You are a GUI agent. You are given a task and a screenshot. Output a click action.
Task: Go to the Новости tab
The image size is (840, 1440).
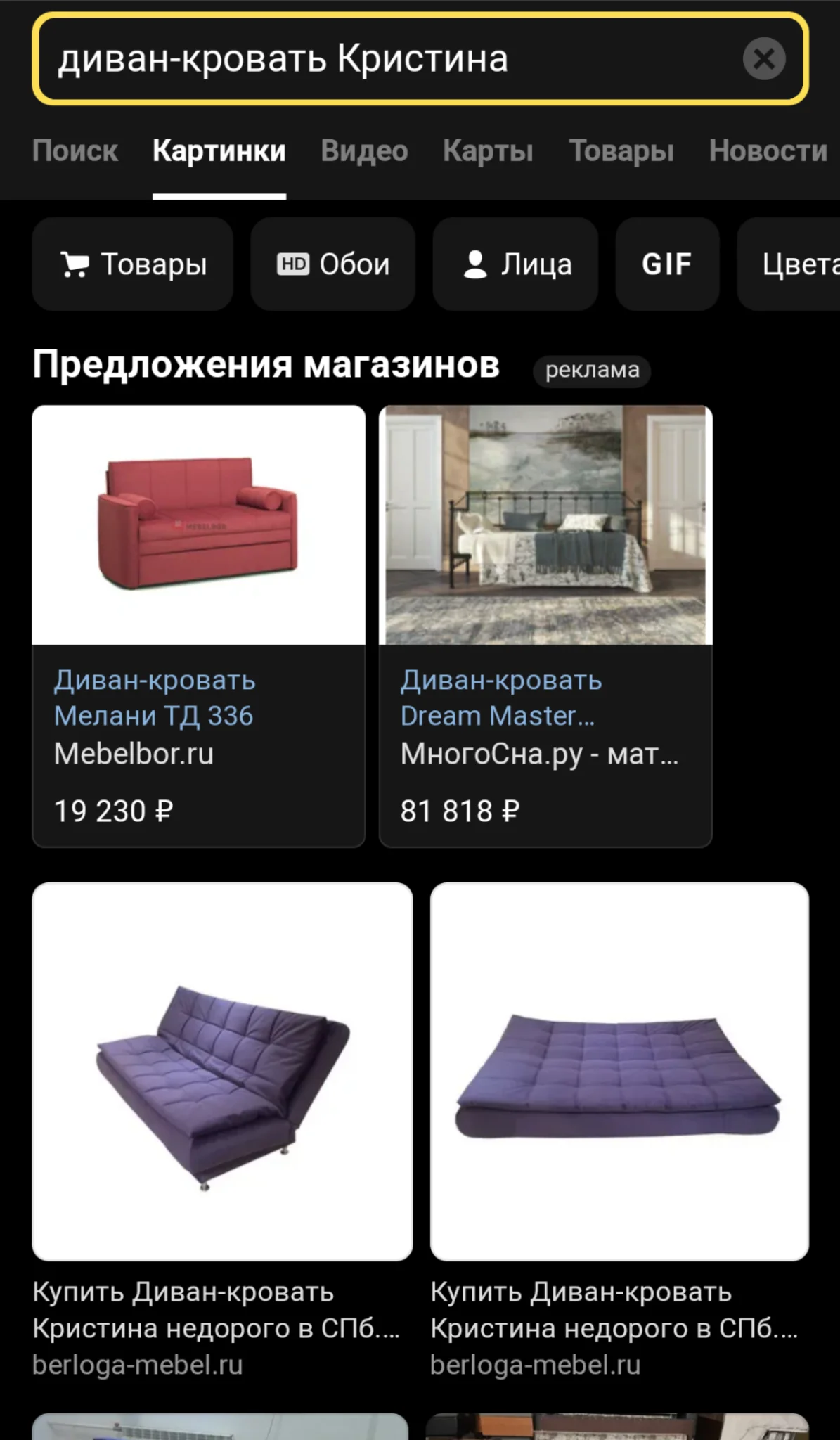click(768, 150)
